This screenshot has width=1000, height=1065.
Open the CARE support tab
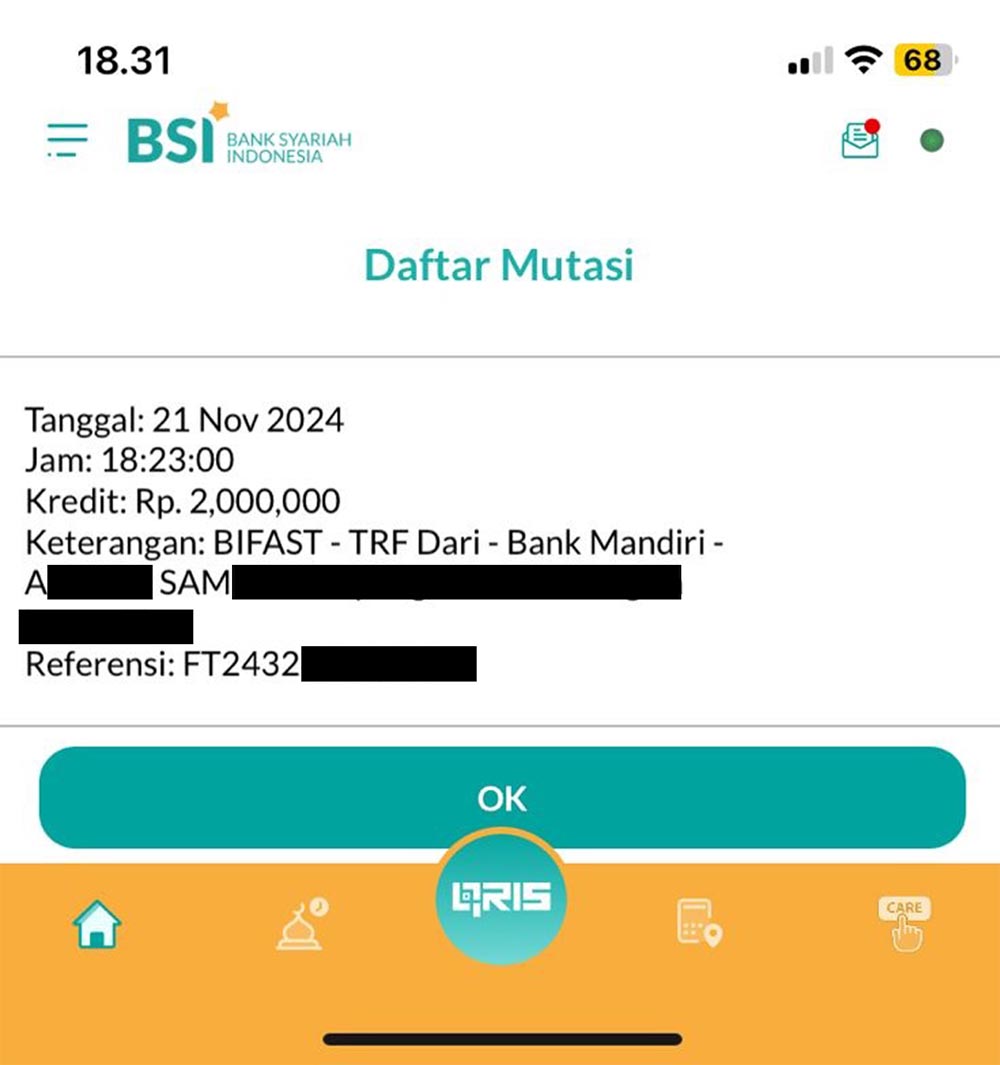[x=904, y=923]
